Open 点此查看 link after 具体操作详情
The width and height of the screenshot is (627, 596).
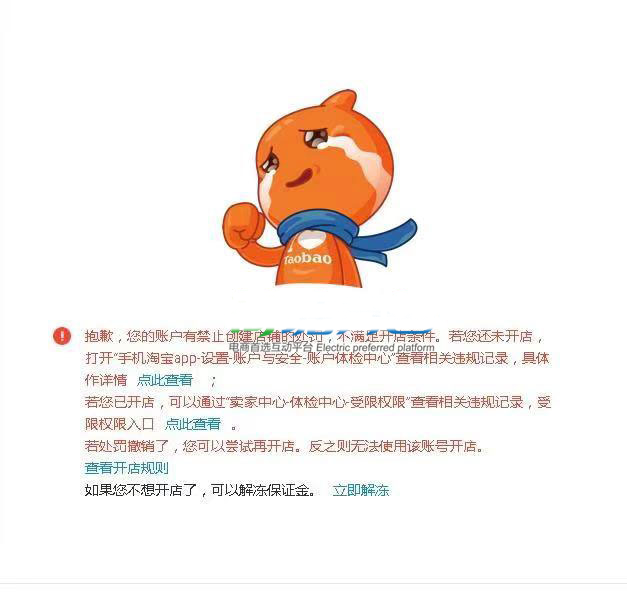(x=165, y=380)
